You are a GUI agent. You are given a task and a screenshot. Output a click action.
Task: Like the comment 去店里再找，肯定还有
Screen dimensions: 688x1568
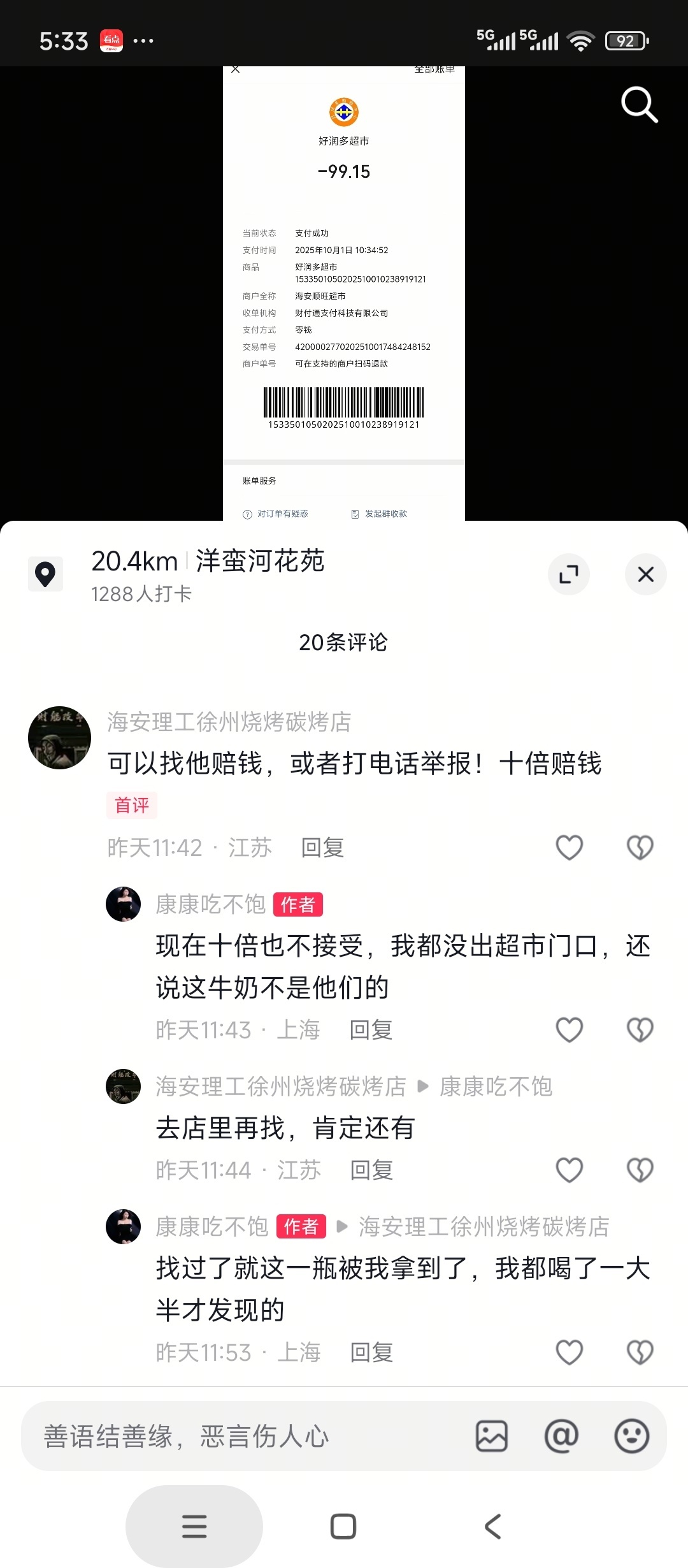(569, 1170)
